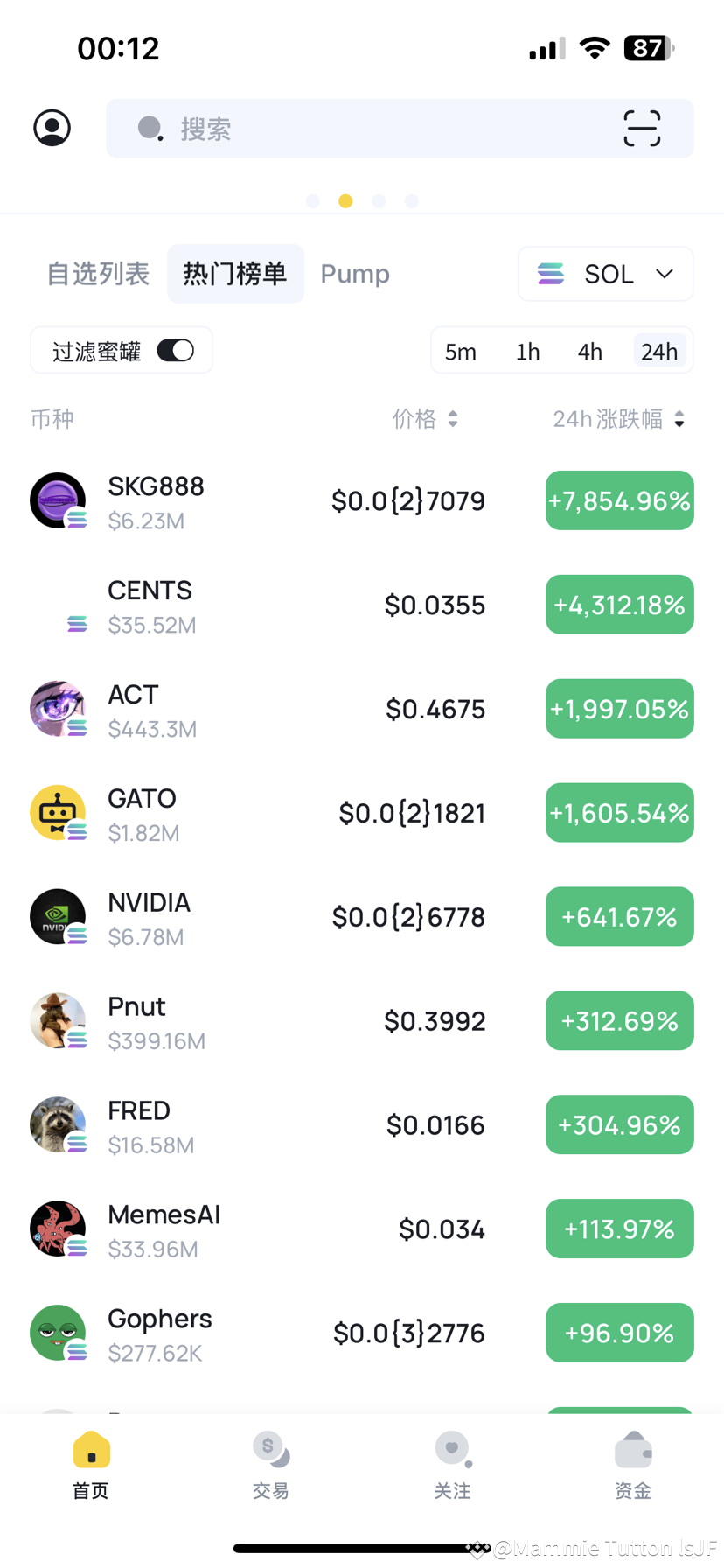Toggle the 过滤蜜罐 switch off

click(x=176, y=351)
